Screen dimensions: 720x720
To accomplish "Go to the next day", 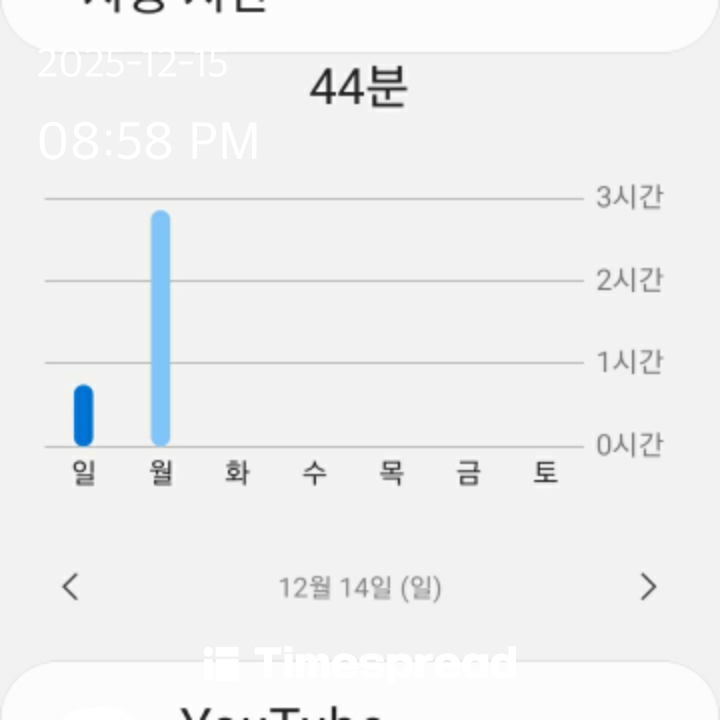I will point(648,587).
